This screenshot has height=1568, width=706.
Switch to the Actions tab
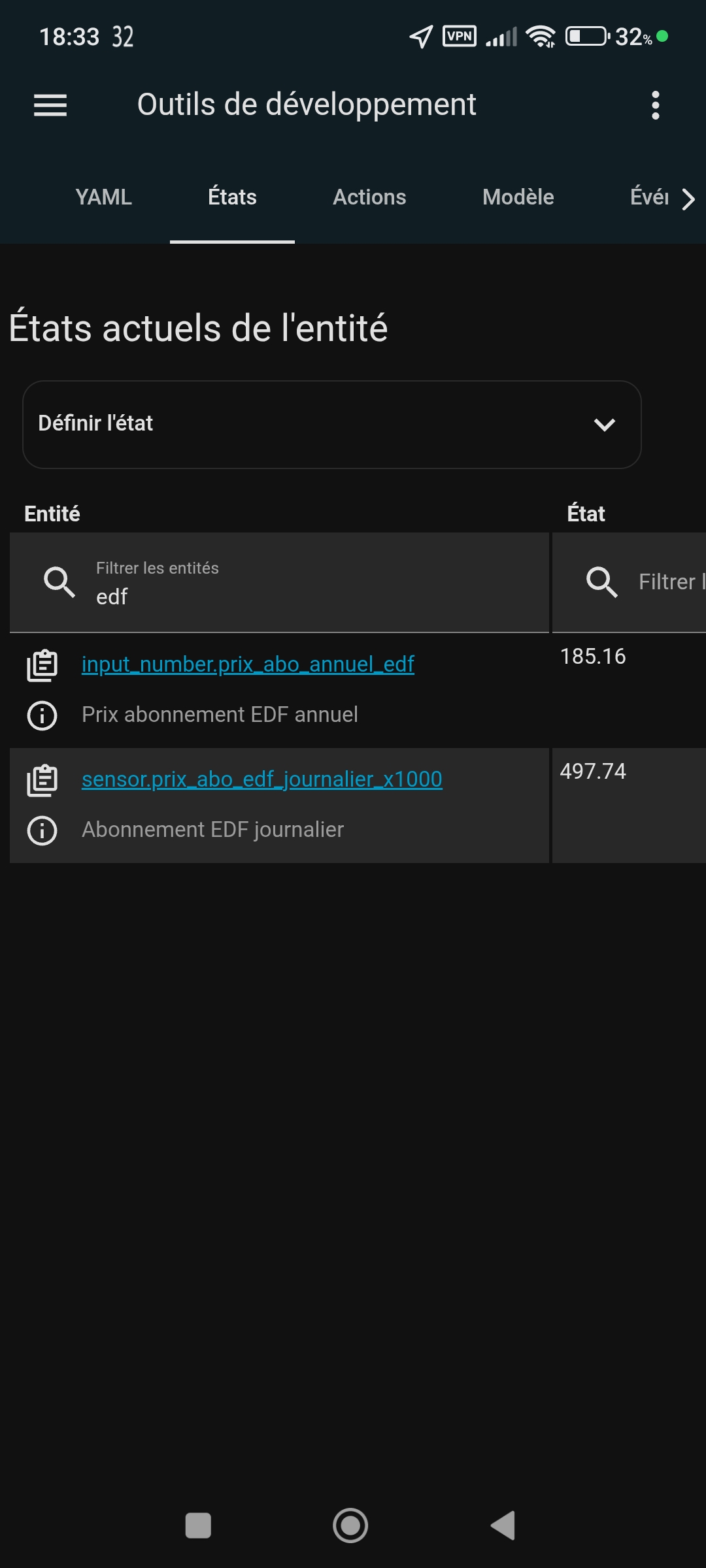point(369,197)
